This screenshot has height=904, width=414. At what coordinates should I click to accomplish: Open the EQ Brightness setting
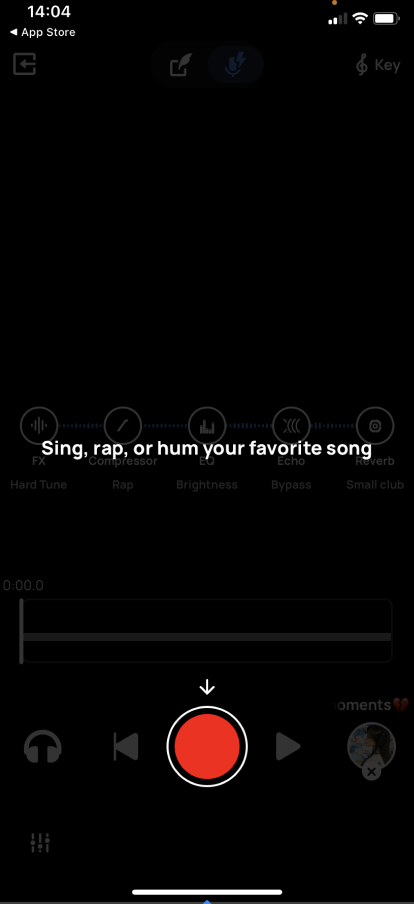(207, 425)
